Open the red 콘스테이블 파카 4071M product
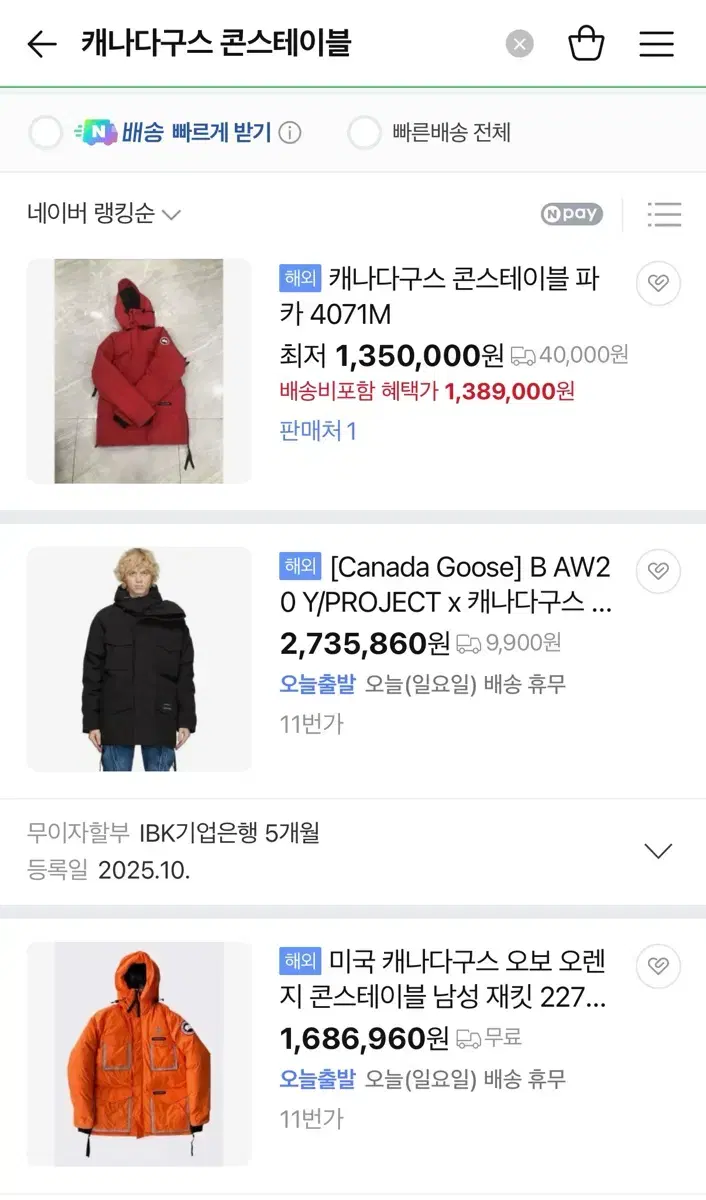 coord(139,371)
